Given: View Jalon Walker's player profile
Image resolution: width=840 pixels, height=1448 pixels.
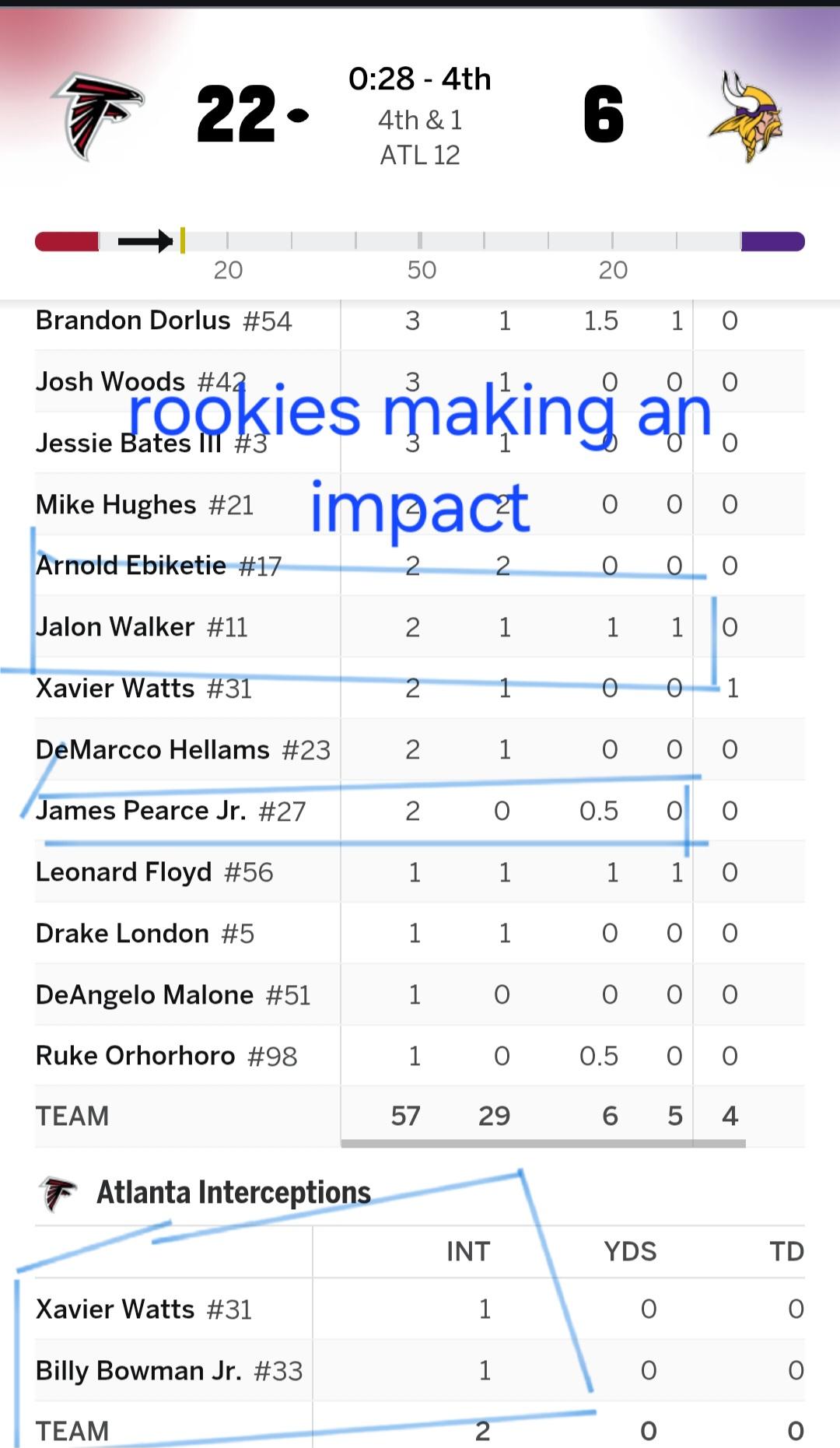Looking at the screenshot, I should (x=115, y=627).
